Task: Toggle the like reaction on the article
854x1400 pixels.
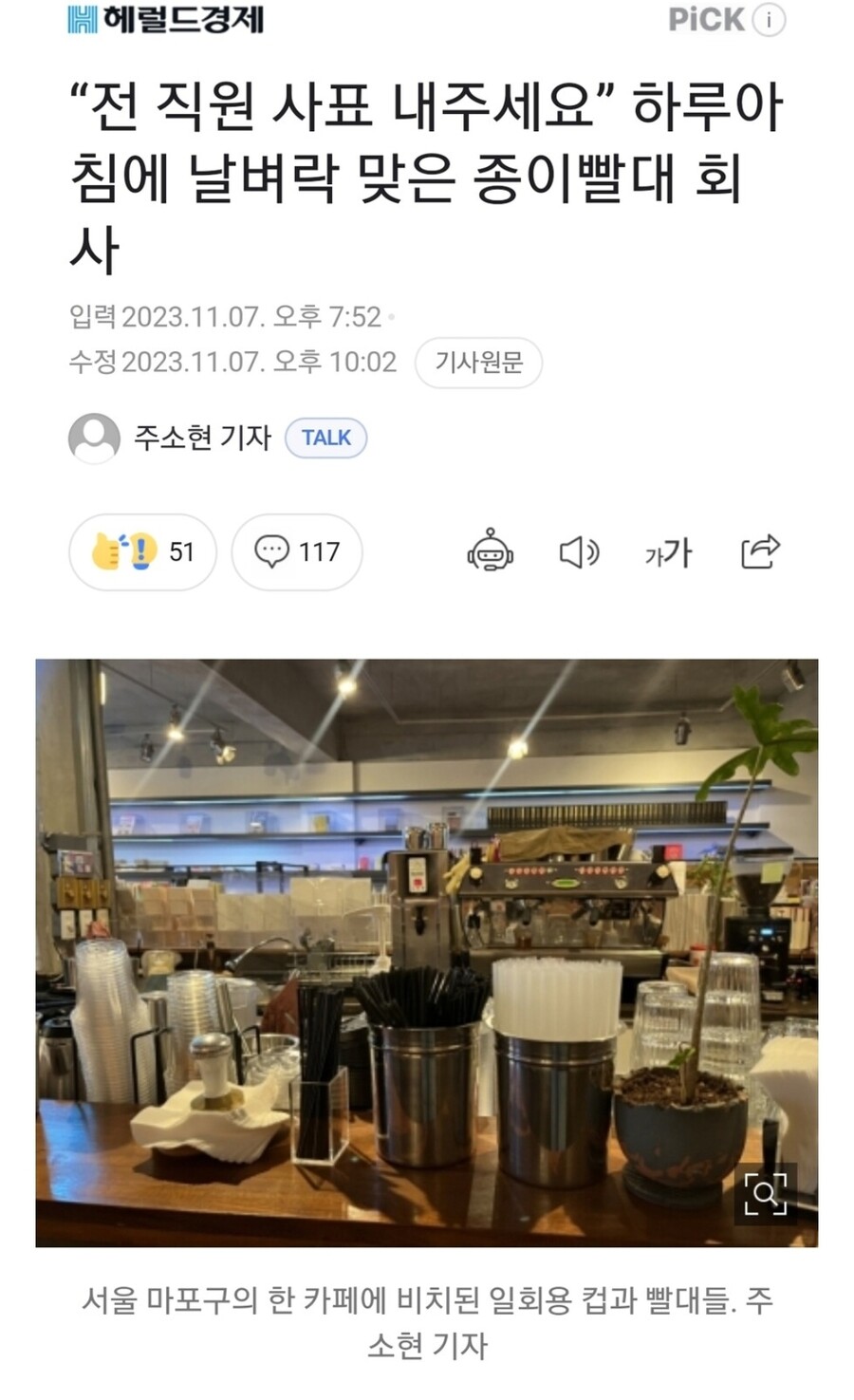Action: pyautogui.click(x=141, y=551)
